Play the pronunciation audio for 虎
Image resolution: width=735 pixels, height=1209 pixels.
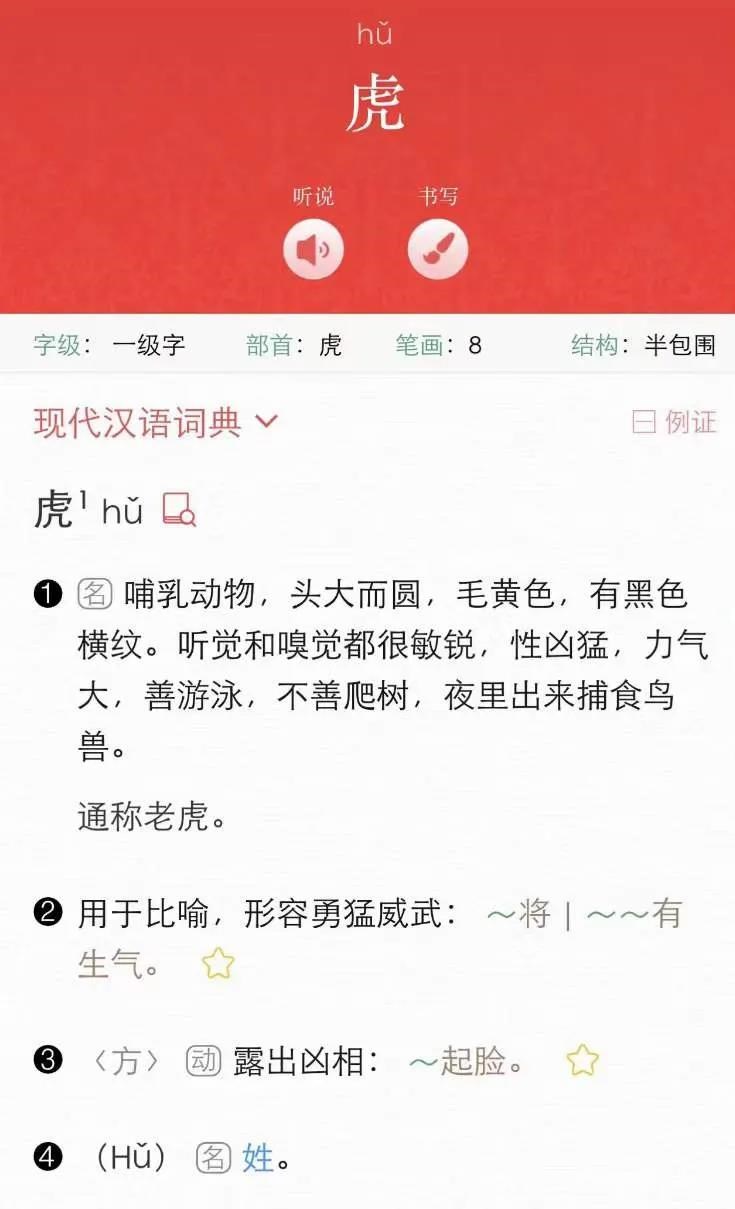[313, 249]
